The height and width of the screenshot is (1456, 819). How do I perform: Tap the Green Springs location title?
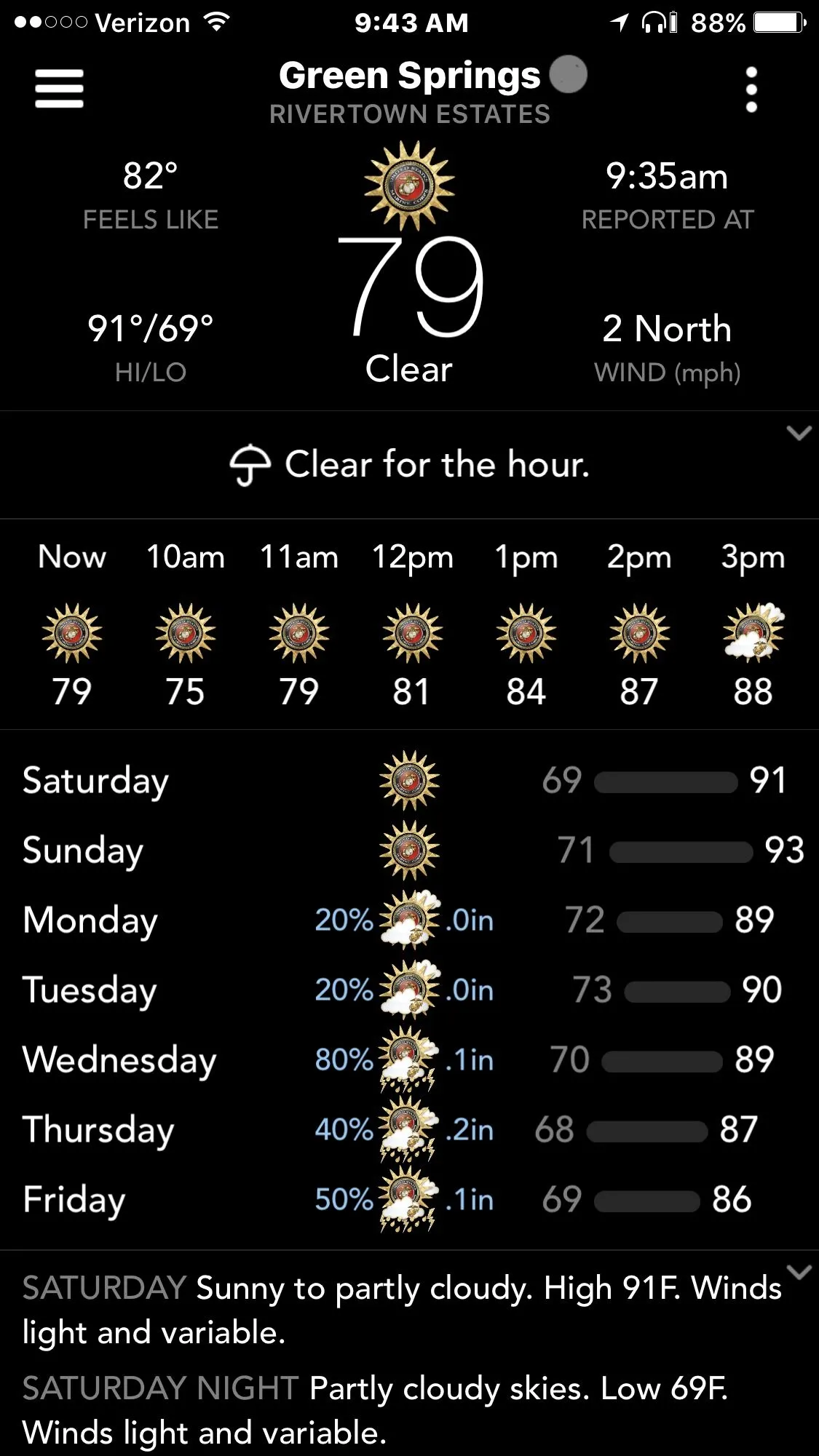409,76
